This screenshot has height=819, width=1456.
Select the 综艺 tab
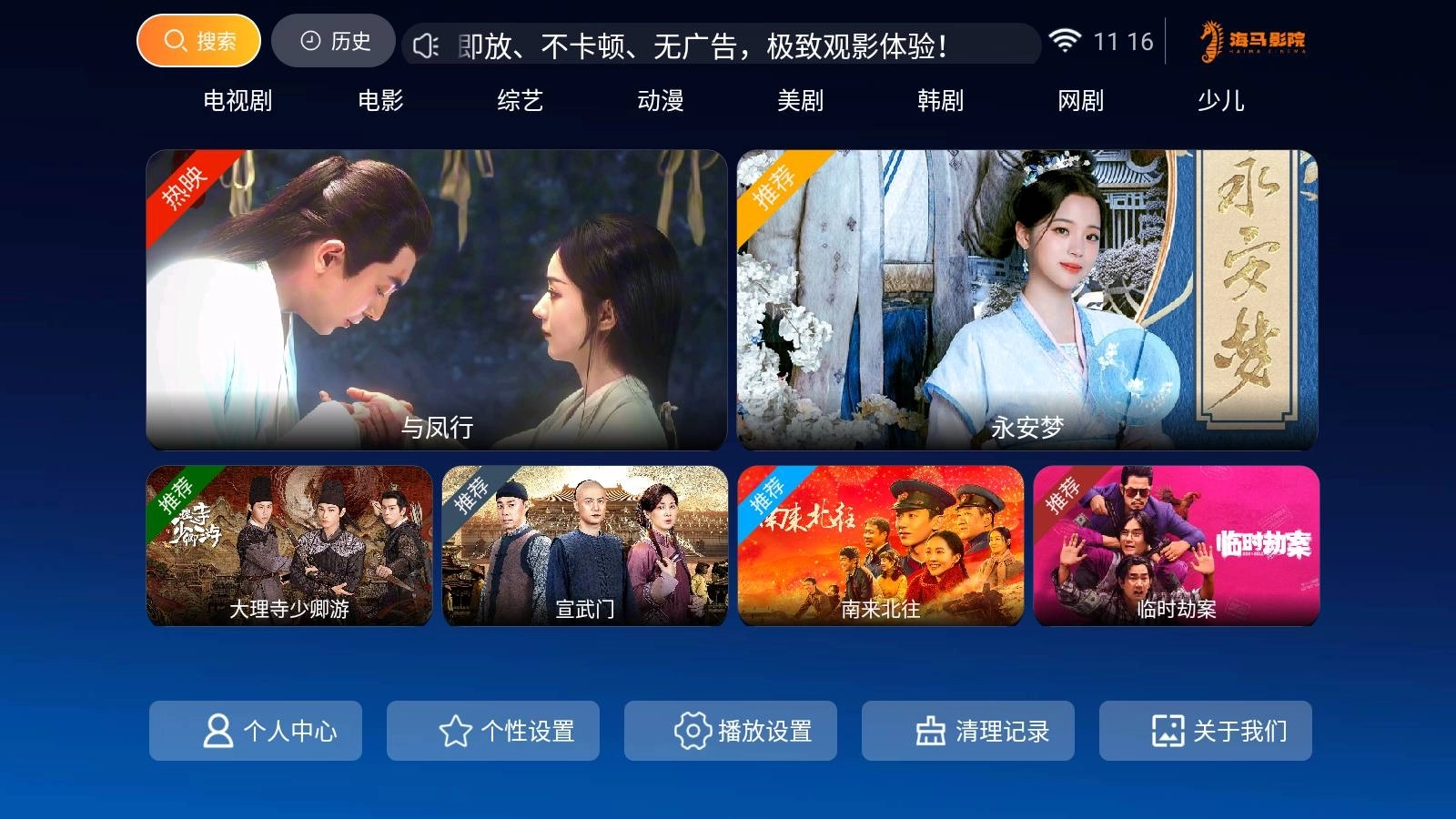coord(520,100)
